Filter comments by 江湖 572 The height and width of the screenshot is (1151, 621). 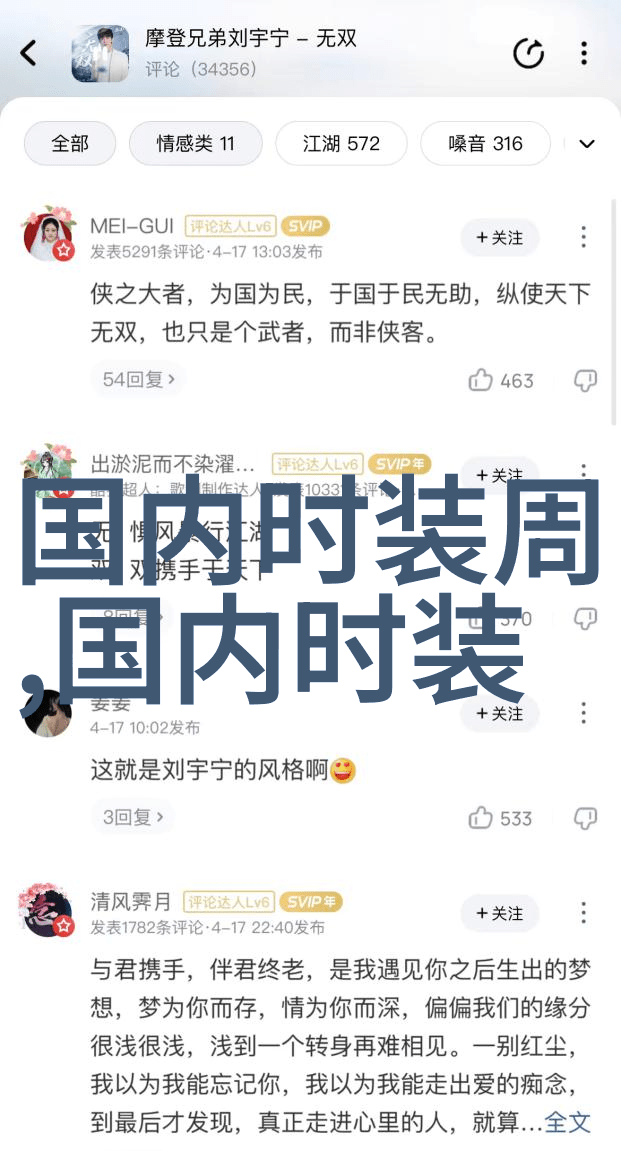click(341, 143)
